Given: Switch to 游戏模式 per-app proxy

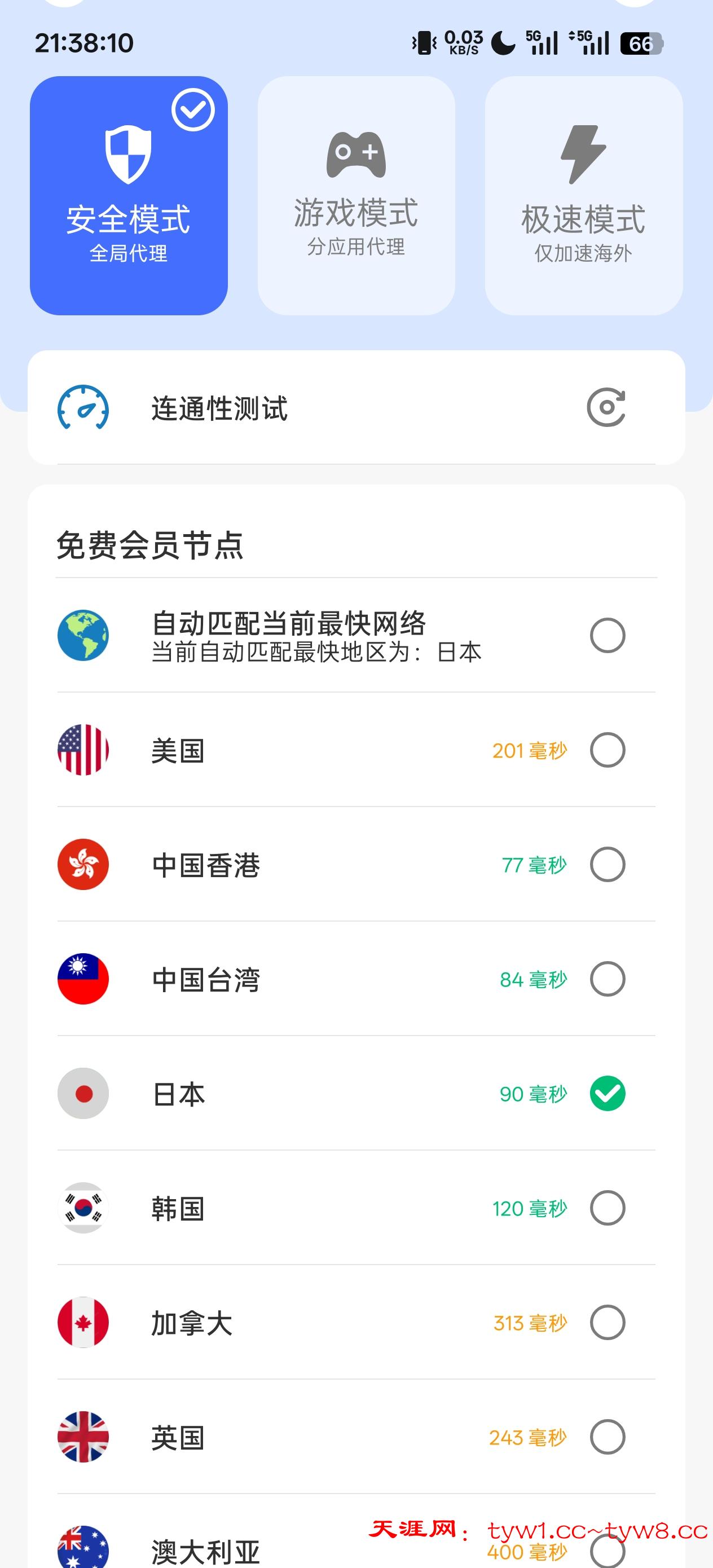Looking at the screenshot, I should point(356,195).
